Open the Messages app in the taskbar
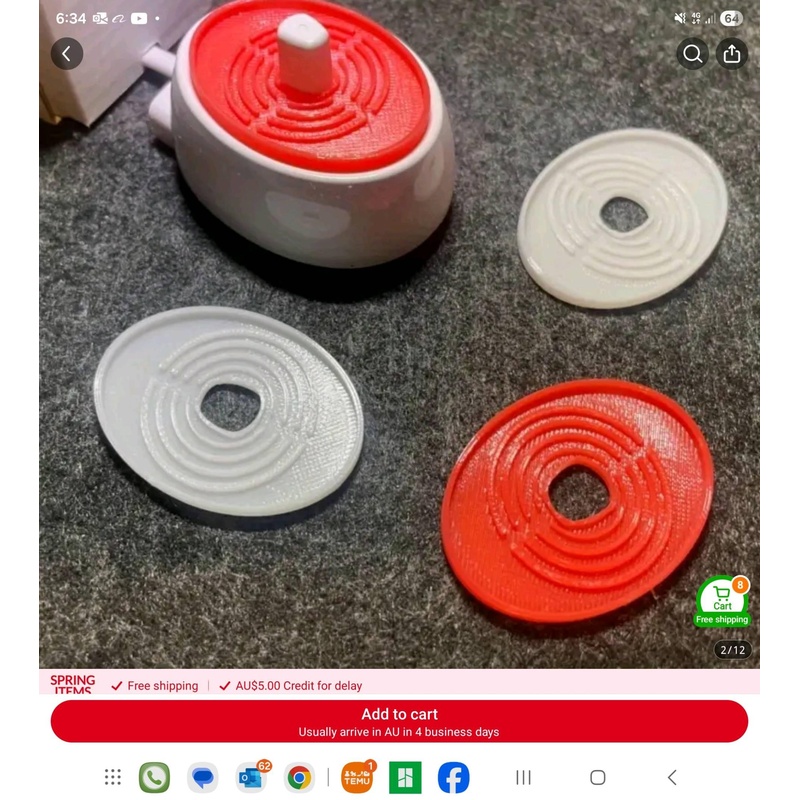The width and height of the screenshot is (800, 800). coord(203,777)
